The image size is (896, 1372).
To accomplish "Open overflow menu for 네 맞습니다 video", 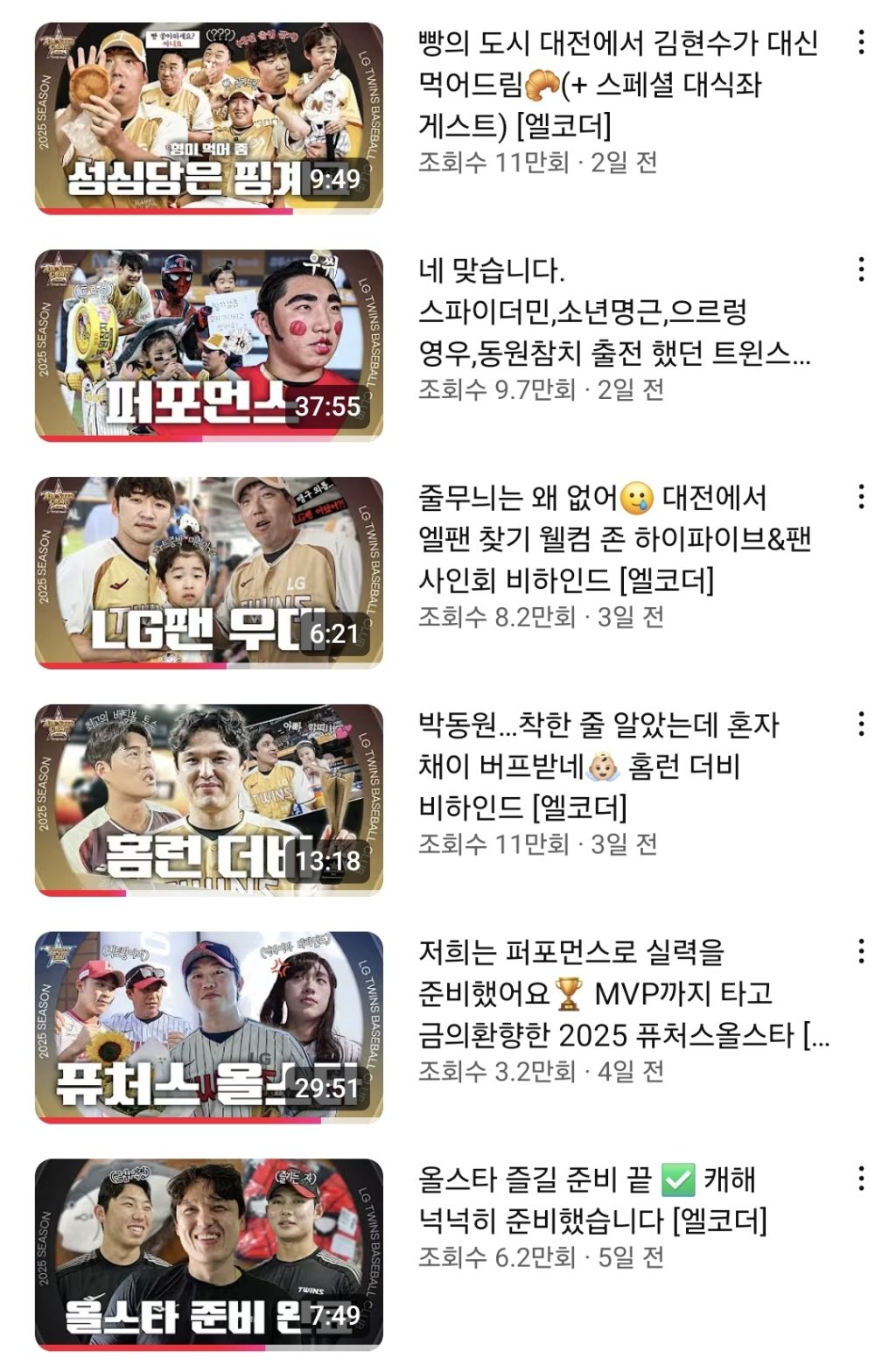I will pos(862,269).
